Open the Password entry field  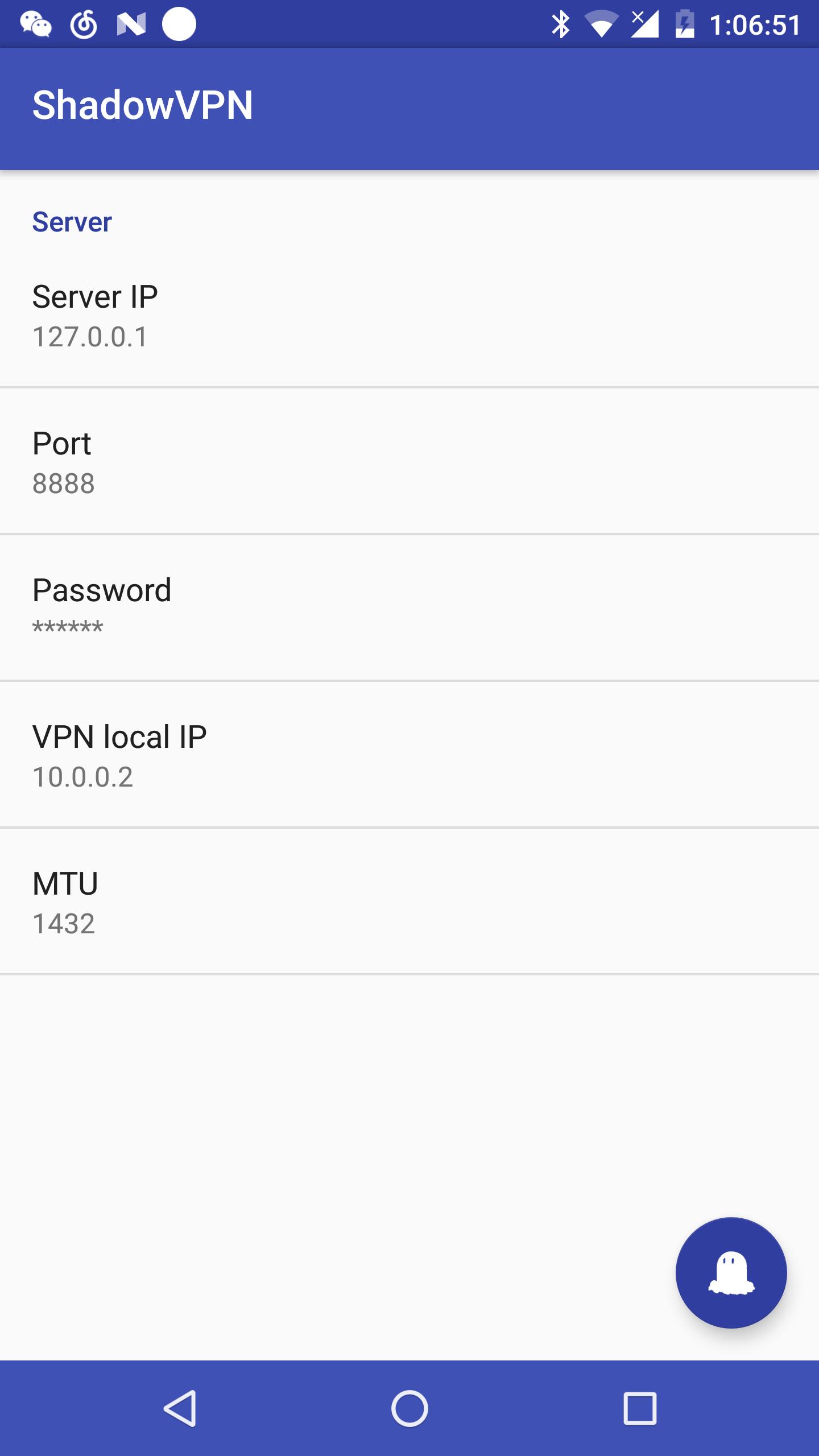click(409, 609)
